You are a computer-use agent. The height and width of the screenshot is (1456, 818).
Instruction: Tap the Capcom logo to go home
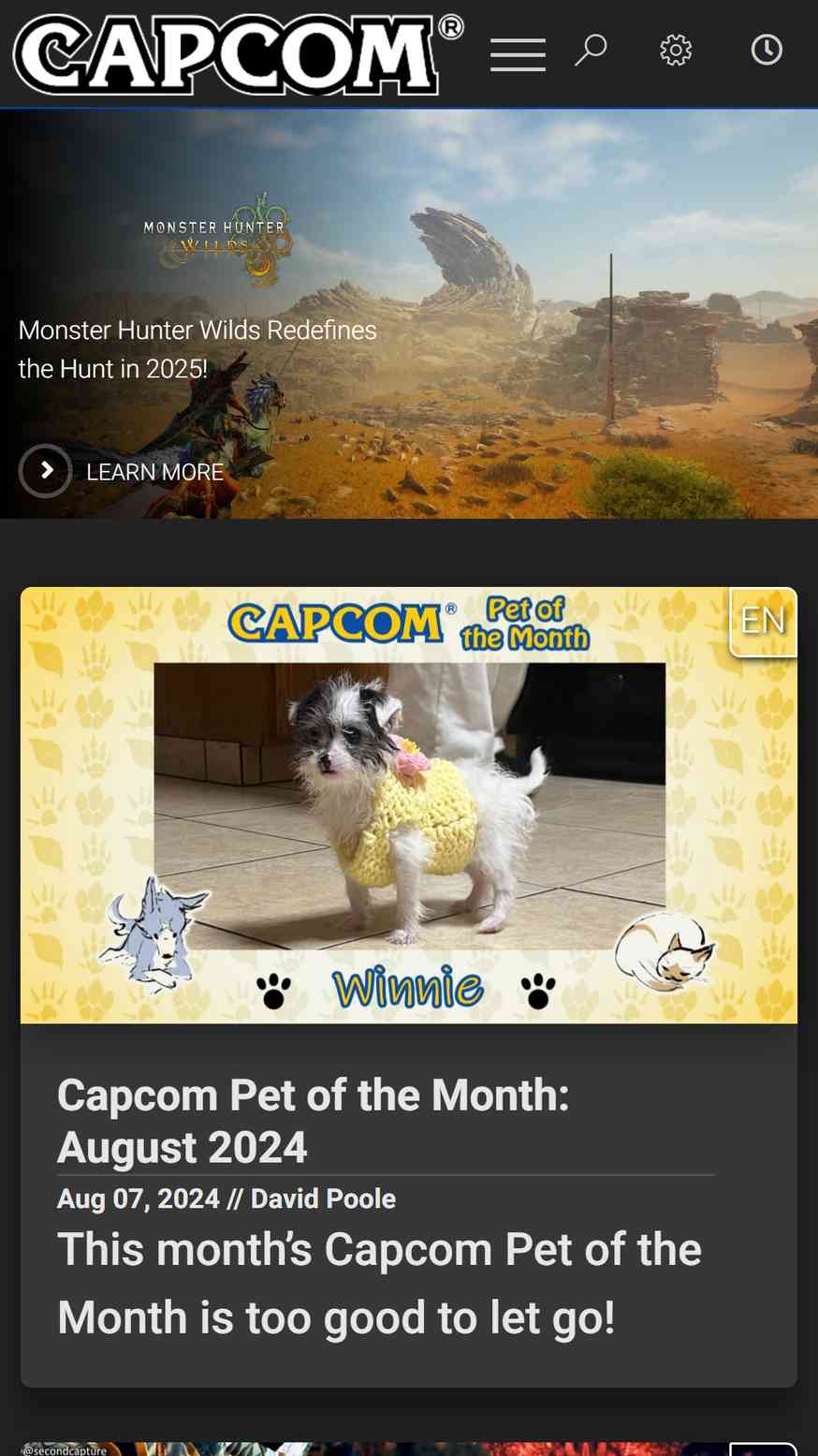point(238,54)
